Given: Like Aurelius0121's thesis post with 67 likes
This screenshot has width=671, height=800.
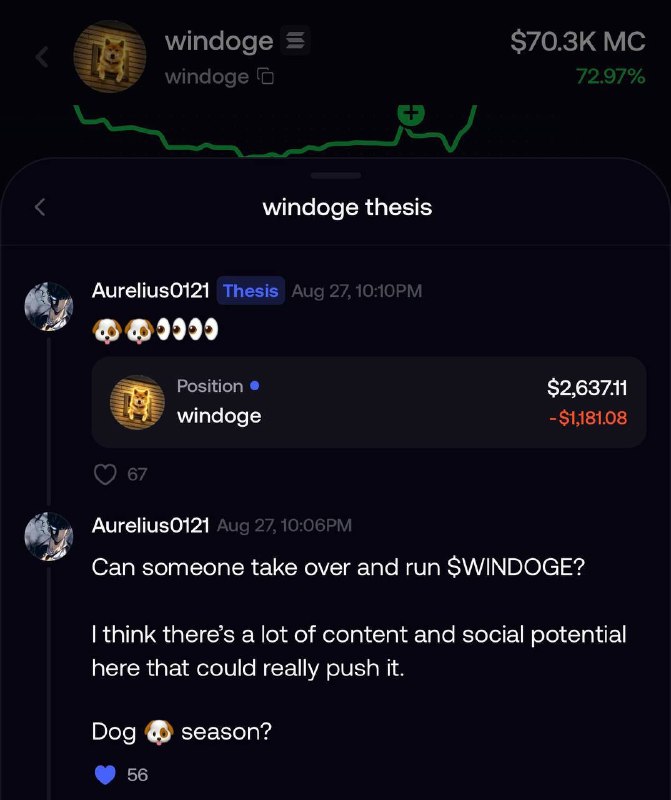Looking at the screenshot, I should (x=105, y=474).
